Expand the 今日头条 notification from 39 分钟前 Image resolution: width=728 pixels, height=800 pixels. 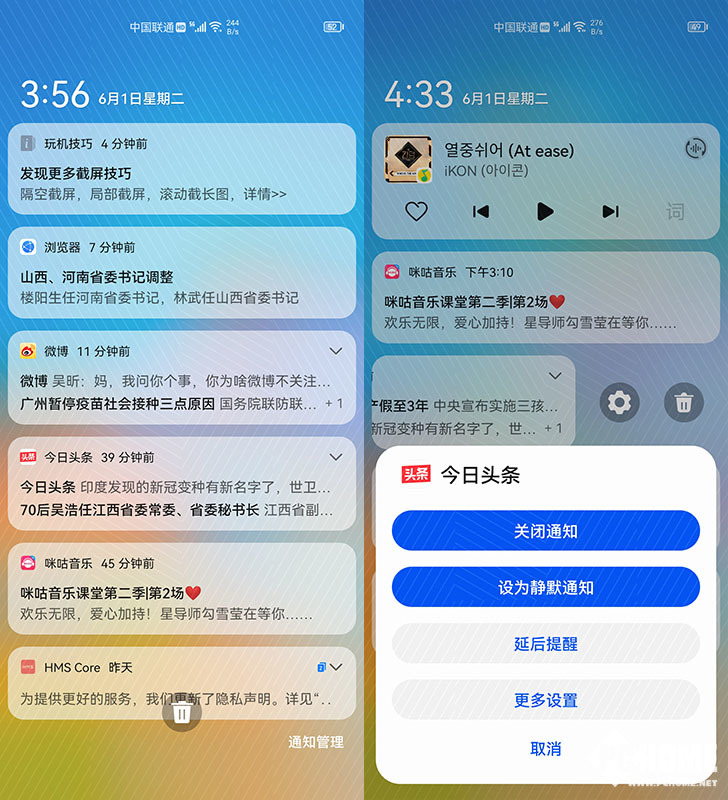[336, 457]
